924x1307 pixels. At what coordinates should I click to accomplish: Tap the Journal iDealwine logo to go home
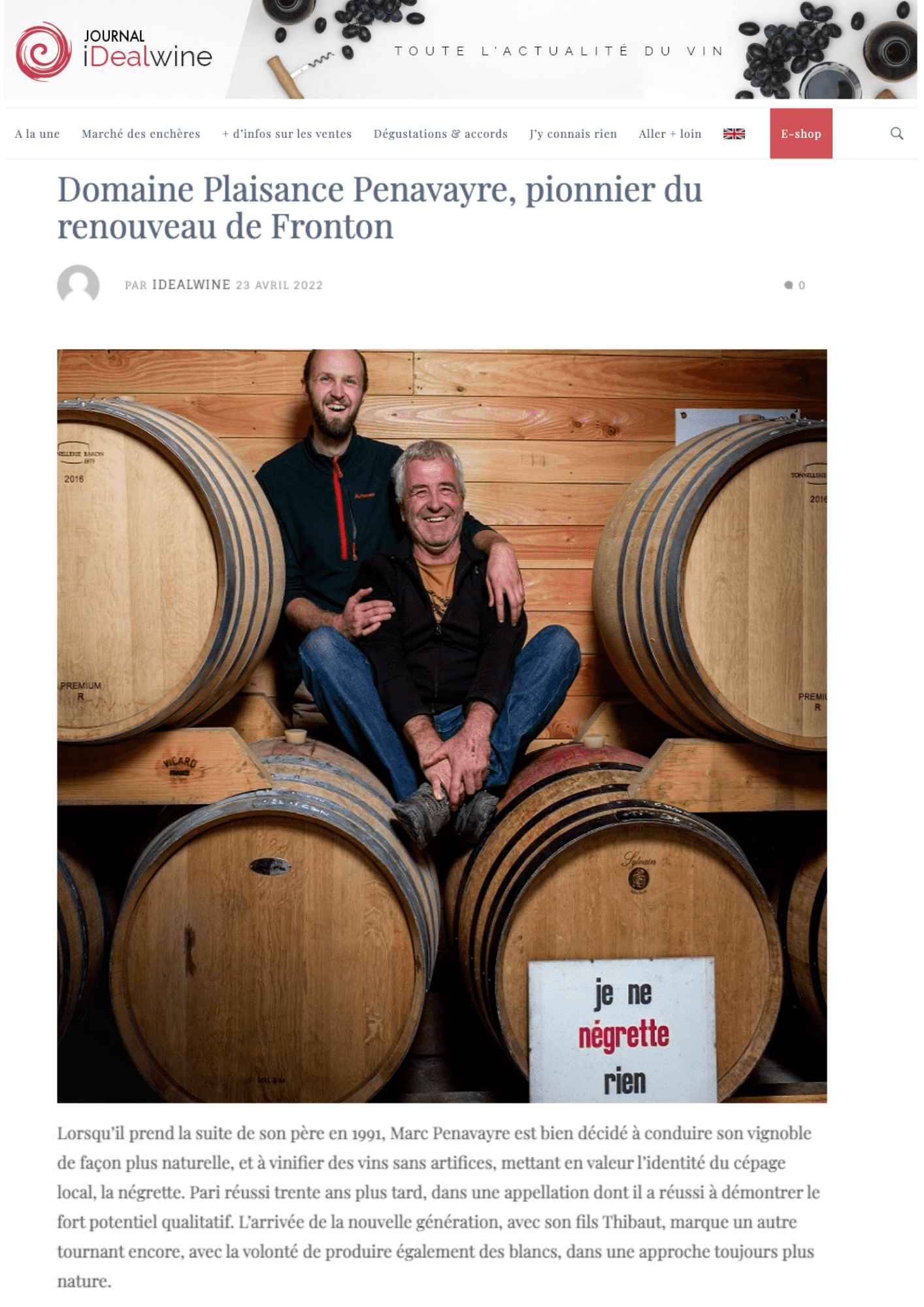tap(114, 51)
